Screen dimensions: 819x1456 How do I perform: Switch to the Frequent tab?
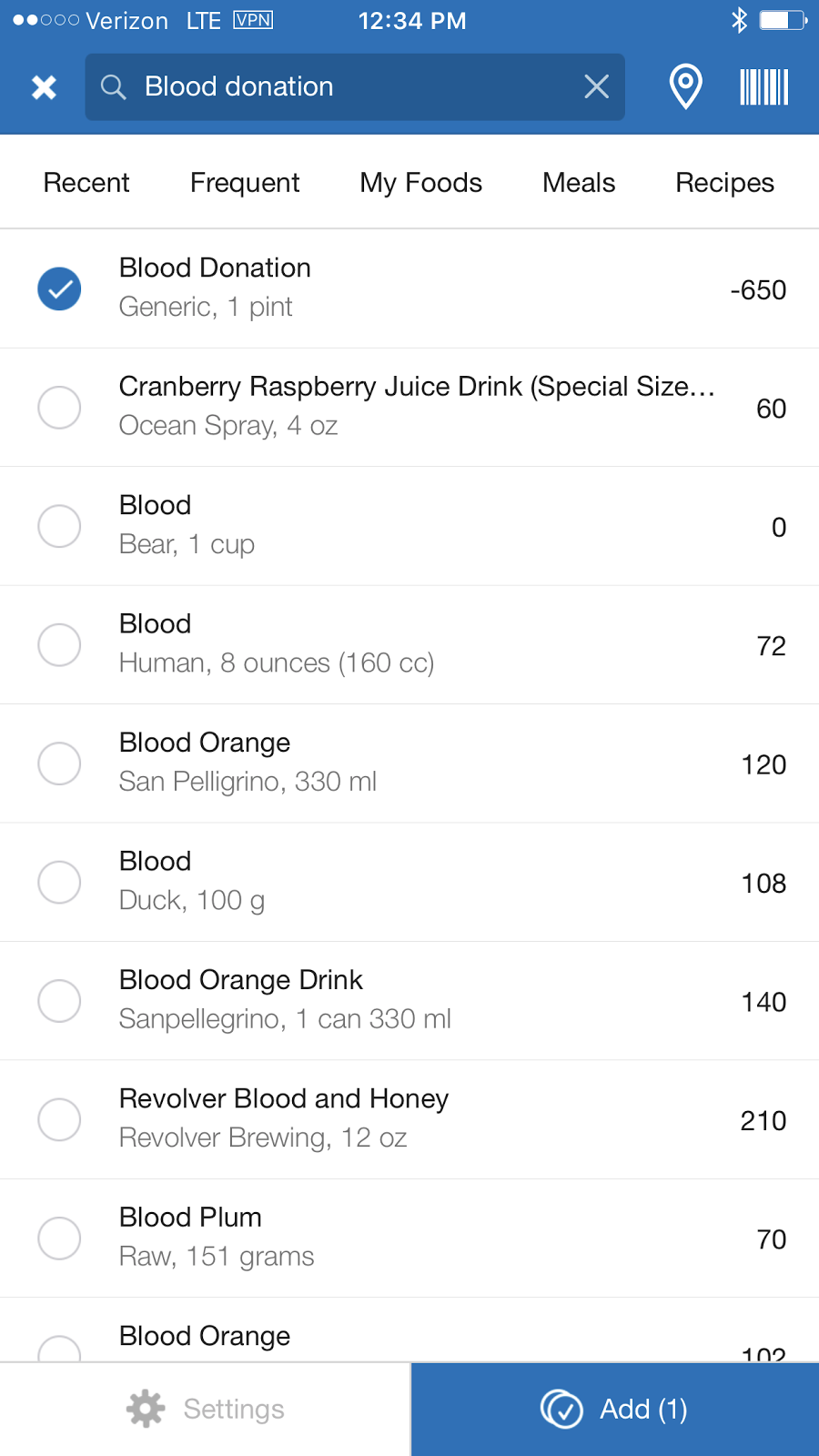[245, 183]
